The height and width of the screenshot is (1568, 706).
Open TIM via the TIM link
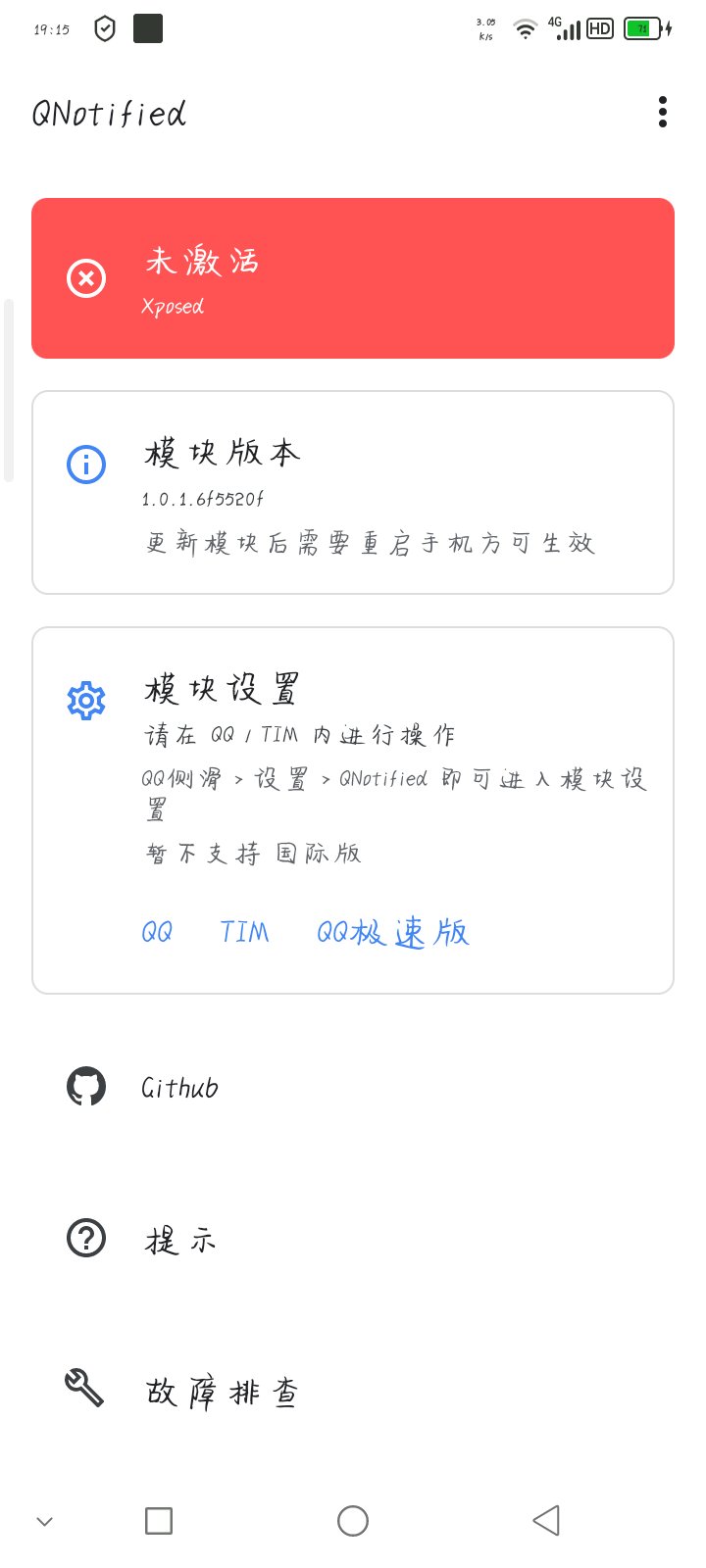click(x=246, y=932)
